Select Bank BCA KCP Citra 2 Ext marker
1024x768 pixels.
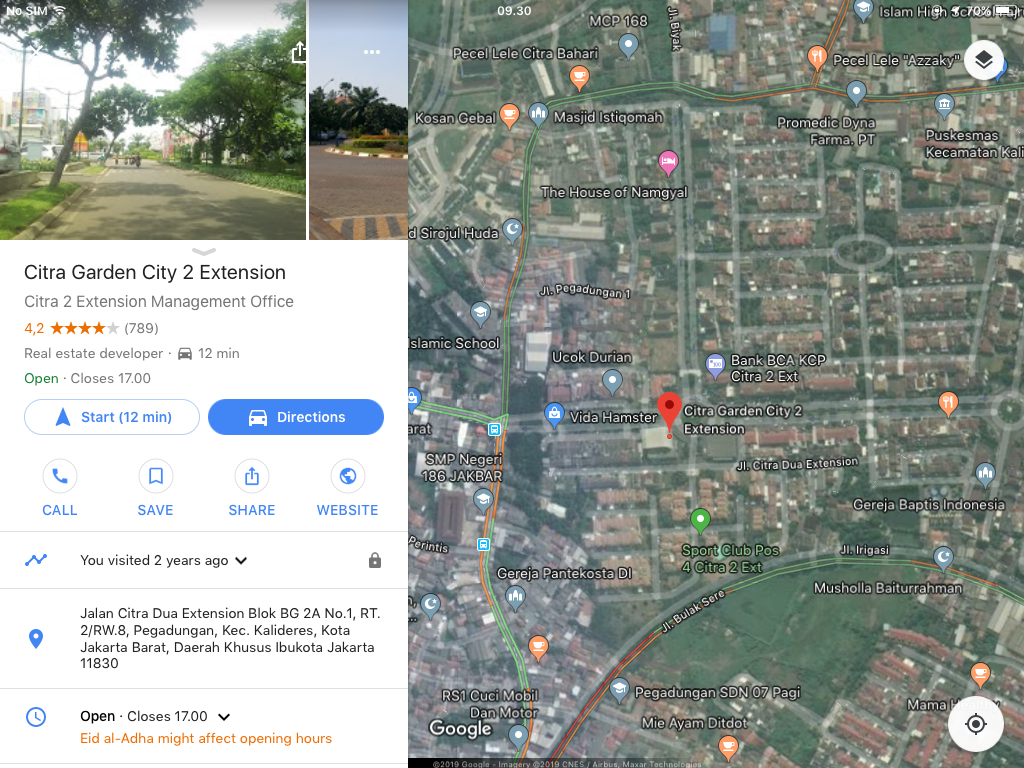point(715,365)
